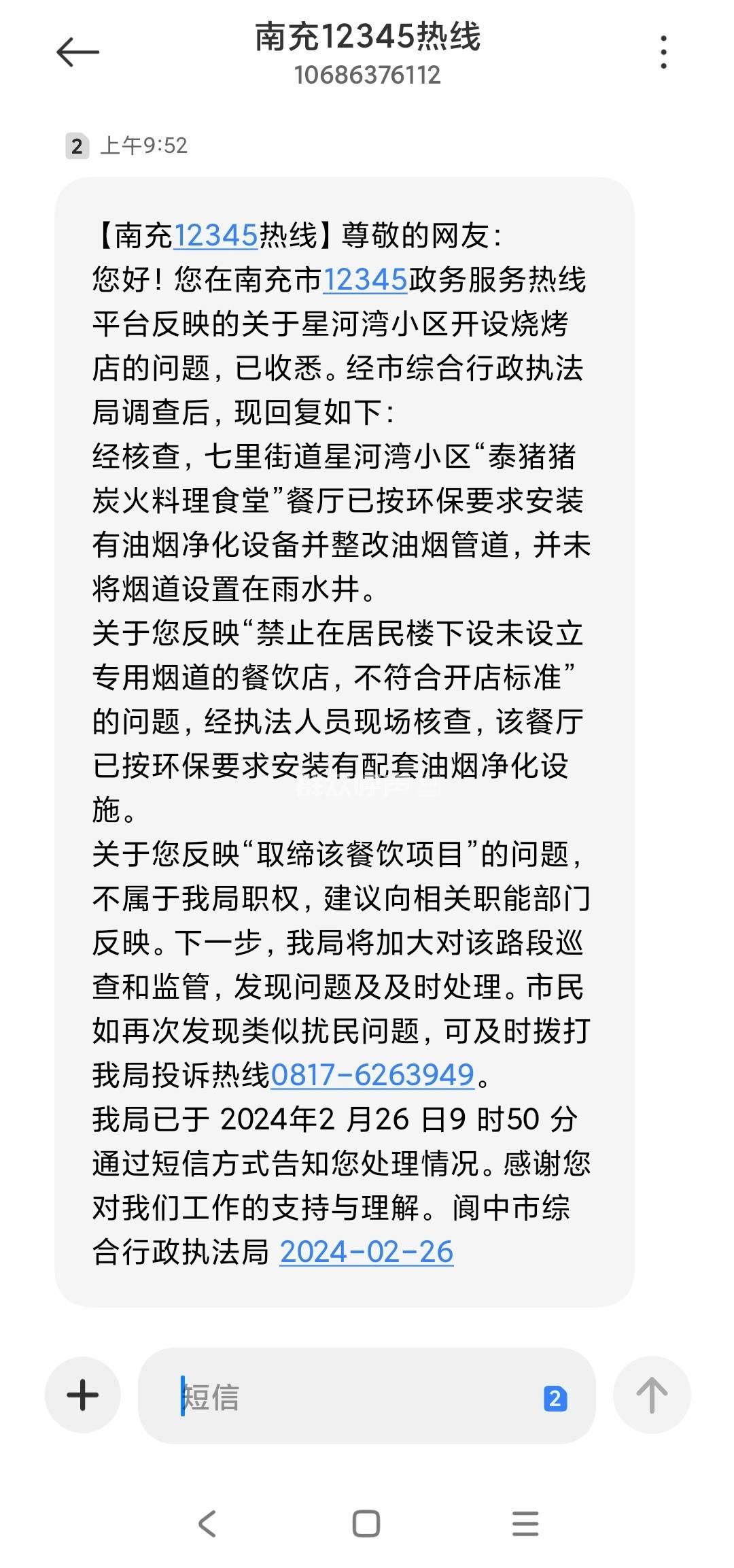Tap the 12345 link before 政务服务热线

pos(365,280)
